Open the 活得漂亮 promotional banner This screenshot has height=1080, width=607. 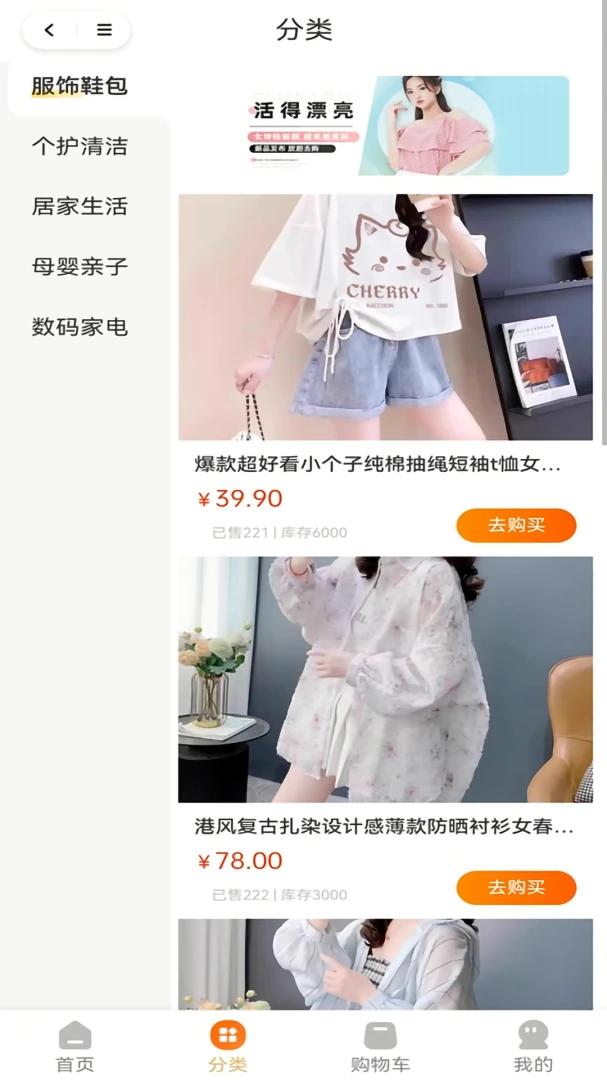click(408, 125)
